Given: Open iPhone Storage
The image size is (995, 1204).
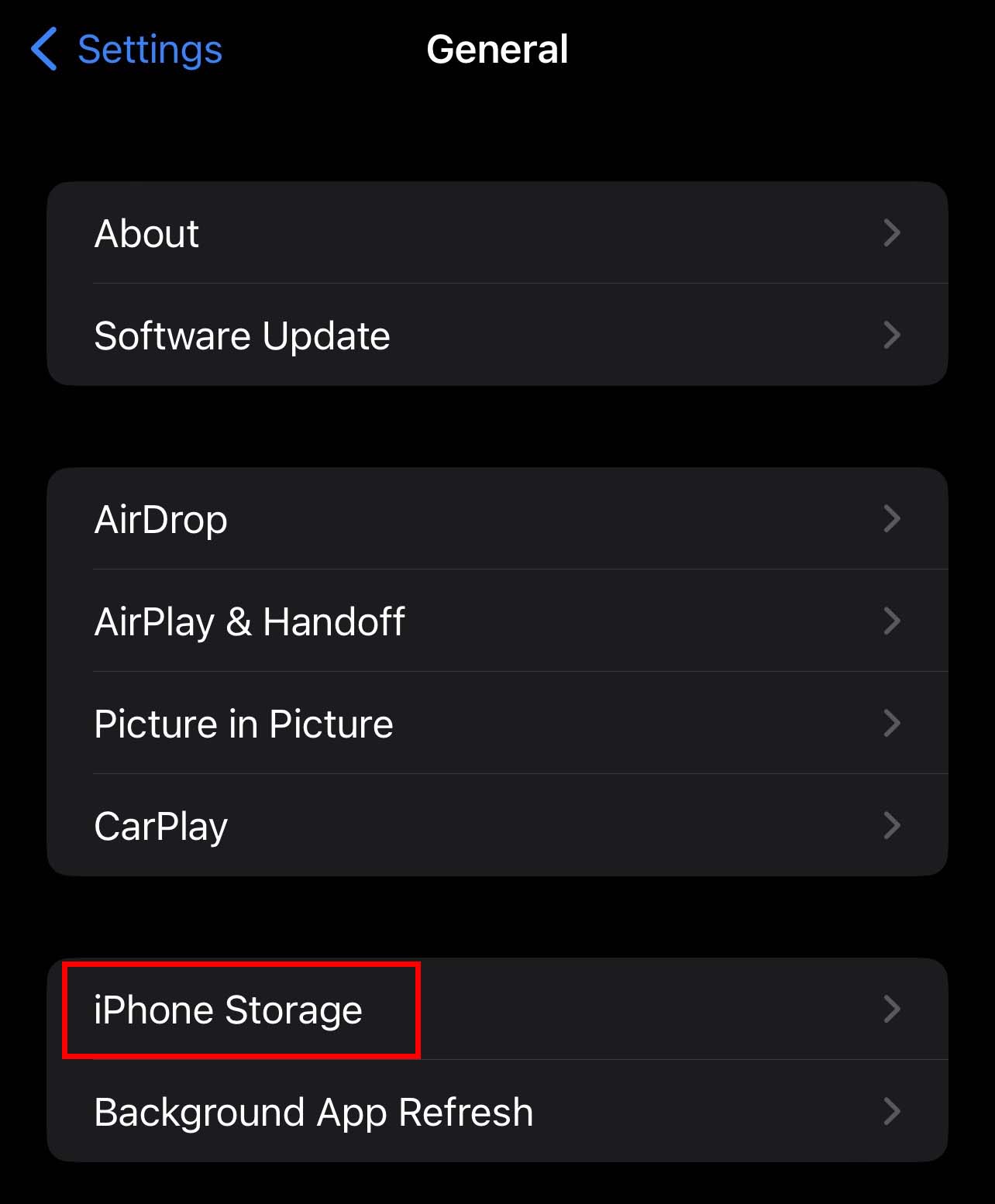Looking at the screenshot, I should (496, 1010).
